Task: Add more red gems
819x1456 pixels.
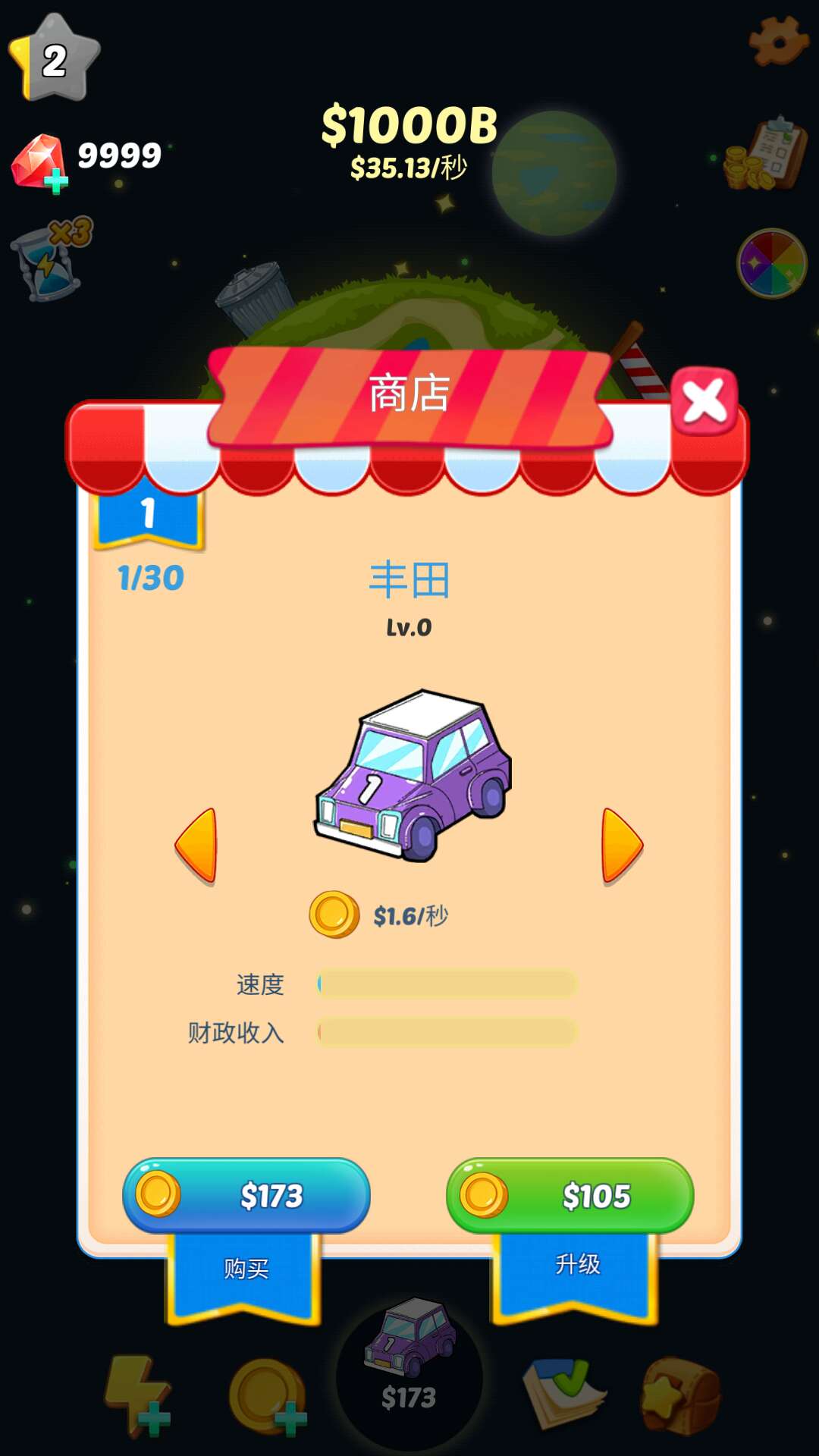Action: click(39, 163)
